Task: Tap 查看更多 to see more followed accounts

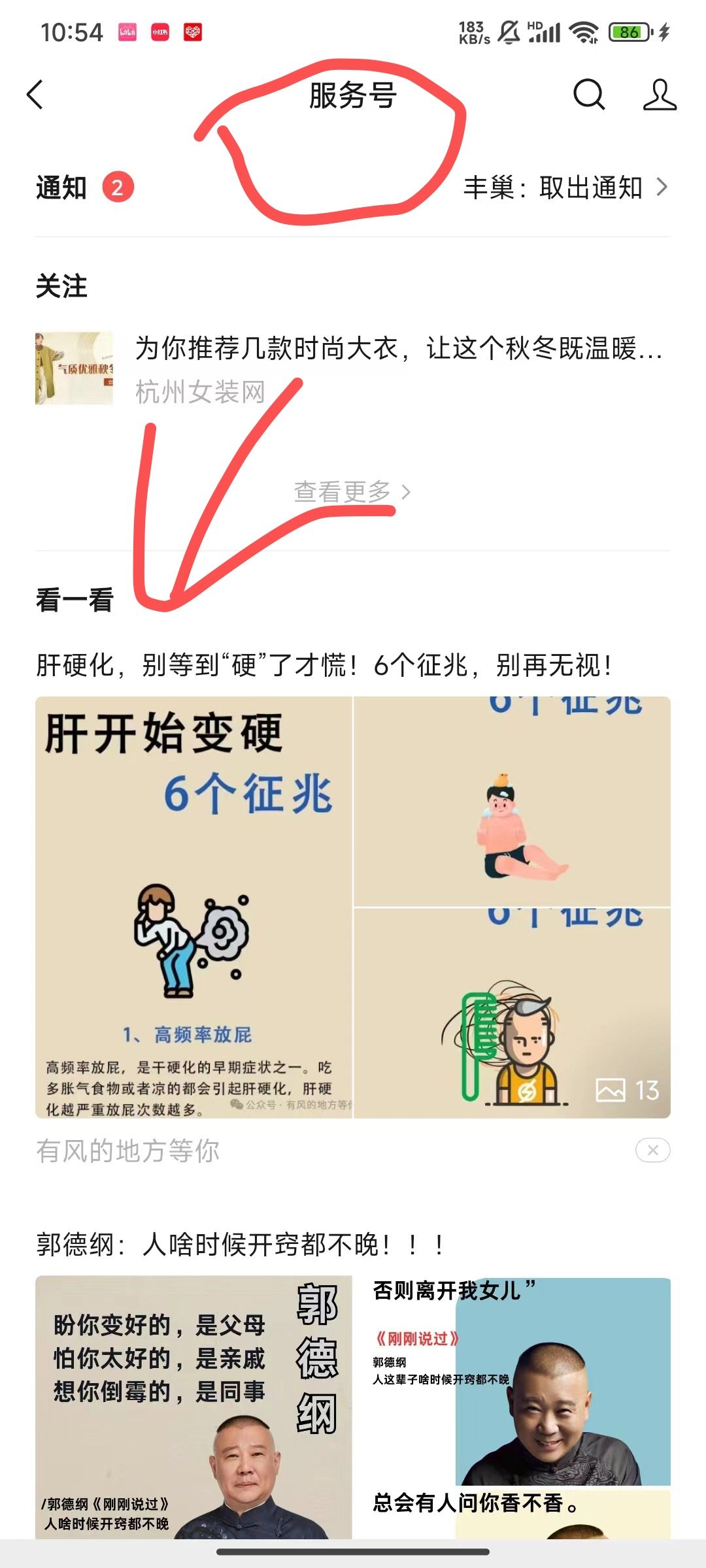Action: click(x=352, y=492)
